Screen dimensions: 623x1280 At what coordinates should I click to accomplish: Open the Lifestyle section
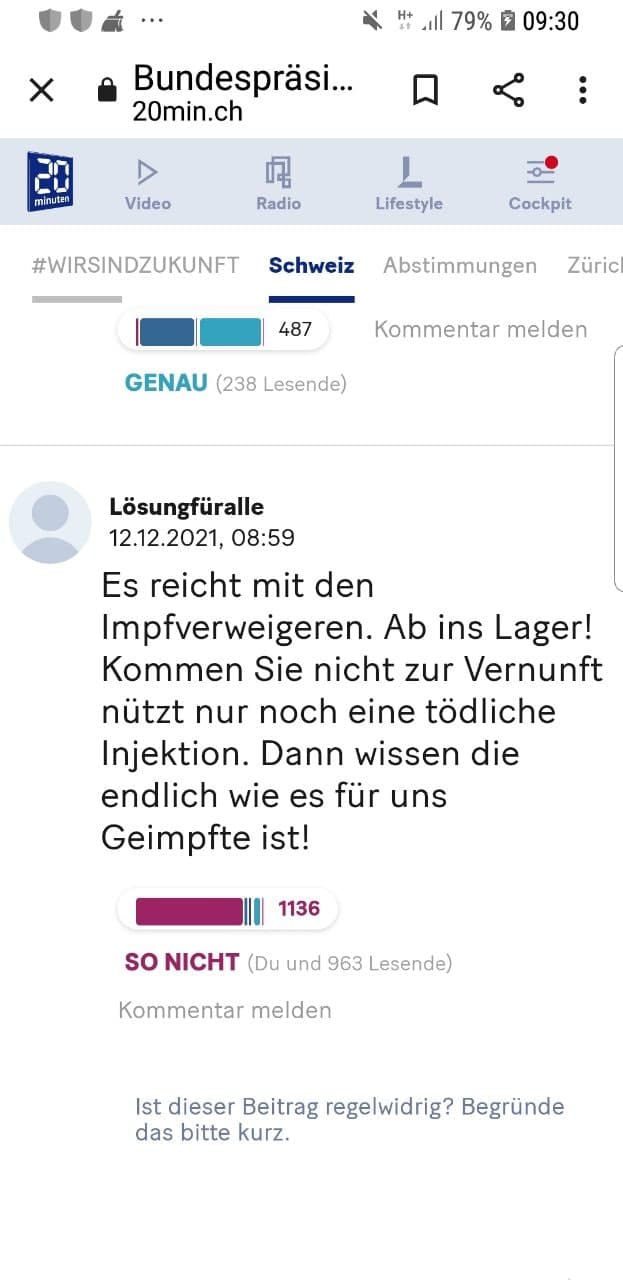pos(409,183)
